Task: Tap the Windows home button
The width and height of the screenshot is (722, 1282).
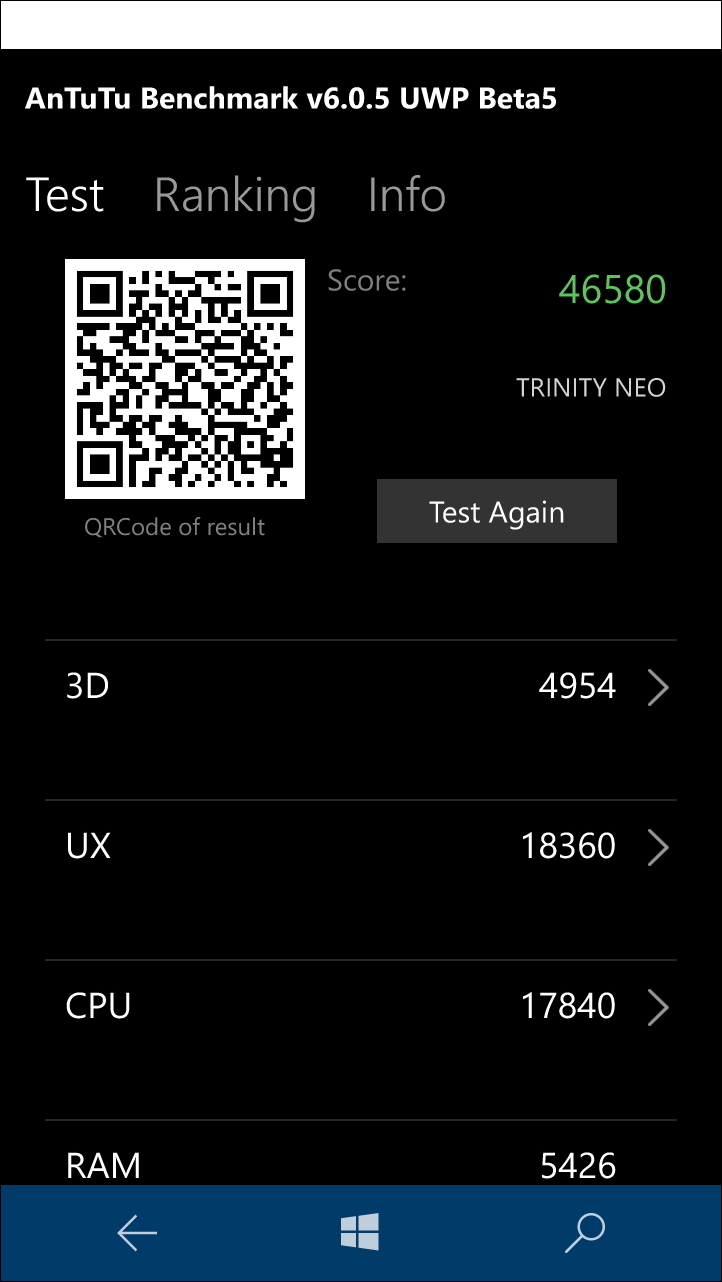Action: (360, 1234)
